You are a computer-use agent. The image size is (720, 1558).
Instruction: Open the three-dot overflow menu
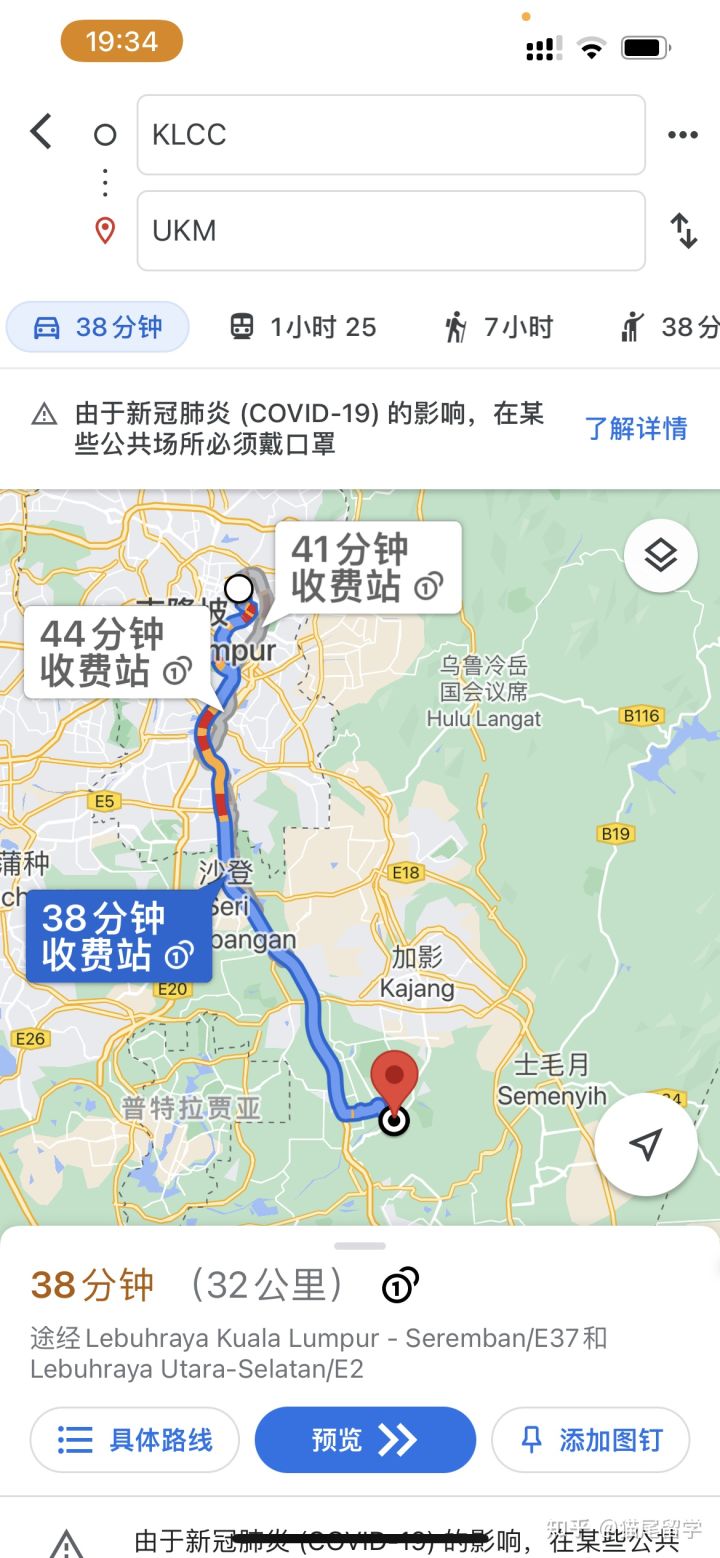coord(683,135)
